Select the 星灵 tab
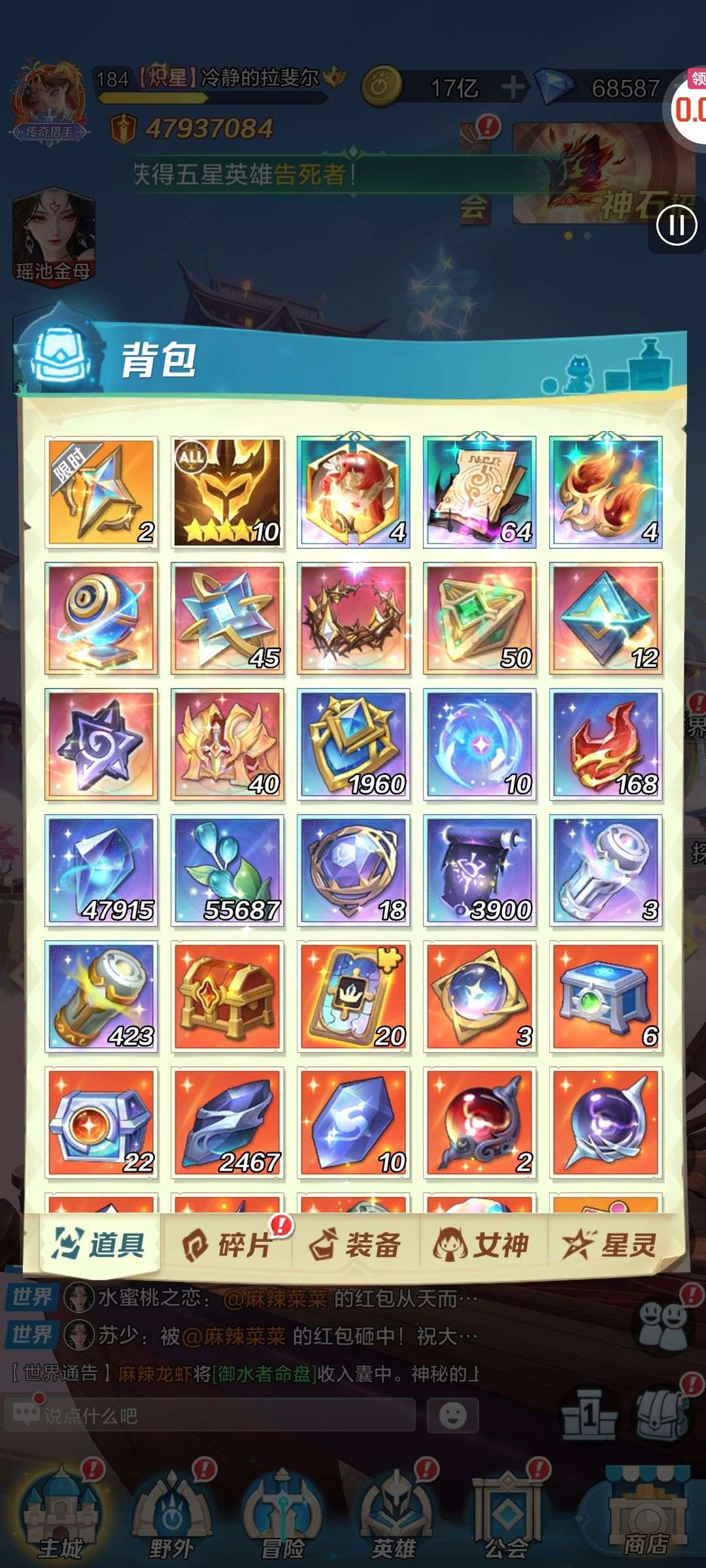706x1568 pixels. pos(609,1245)
